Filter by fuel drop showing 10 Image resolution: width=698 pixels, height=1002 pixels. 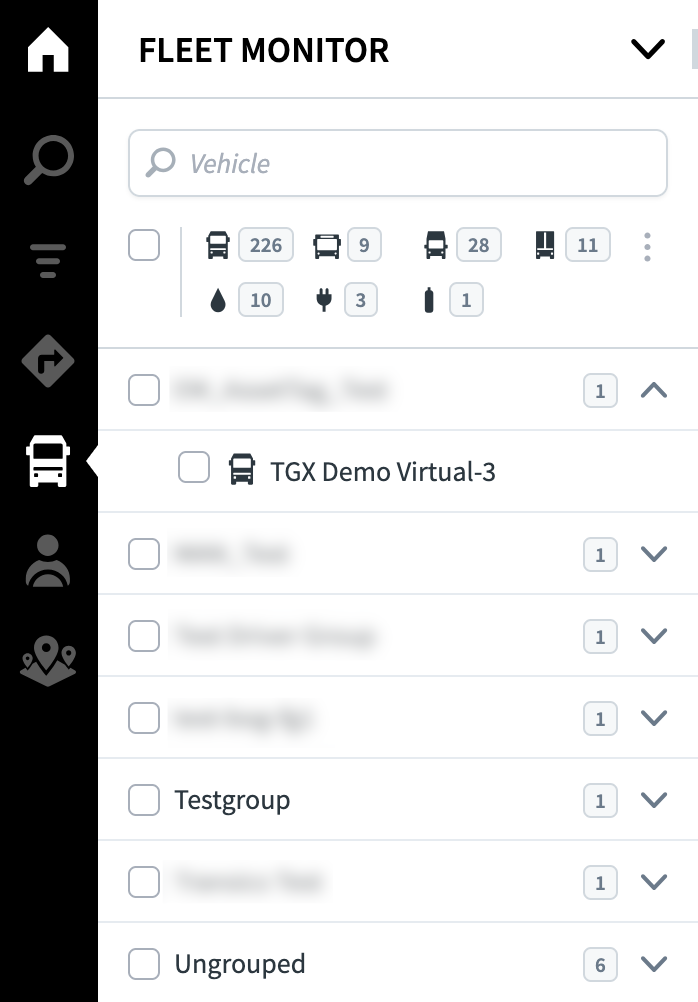click(246, 300)
